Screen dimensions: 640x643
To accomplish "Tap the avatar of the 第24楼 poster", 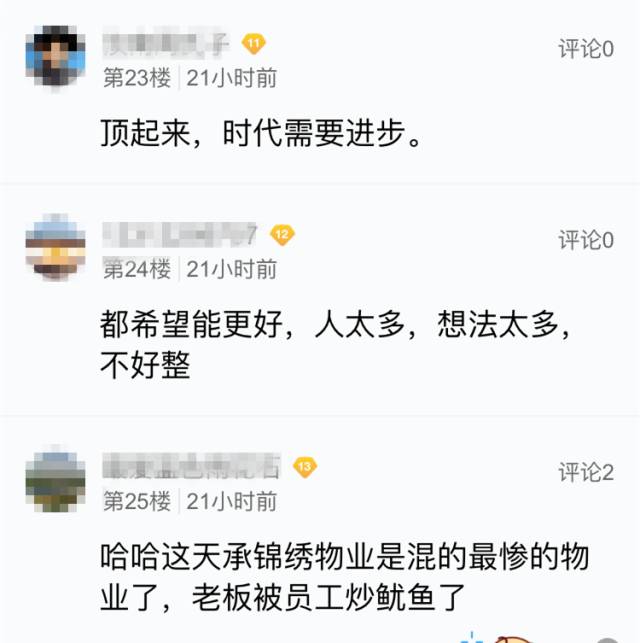I will (x=55, y=245).
